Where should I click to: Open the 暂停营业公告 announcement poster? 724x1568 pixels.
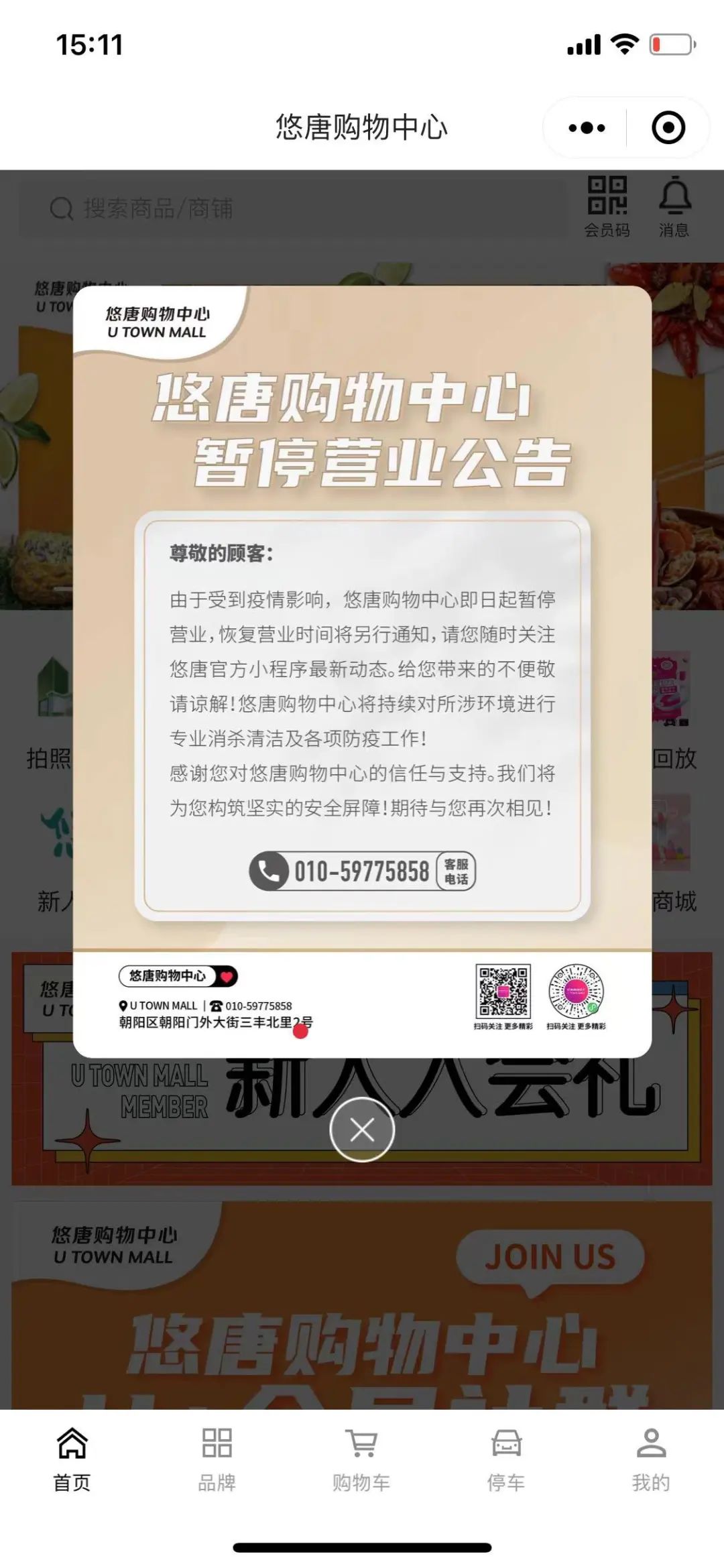click(362, 670)
